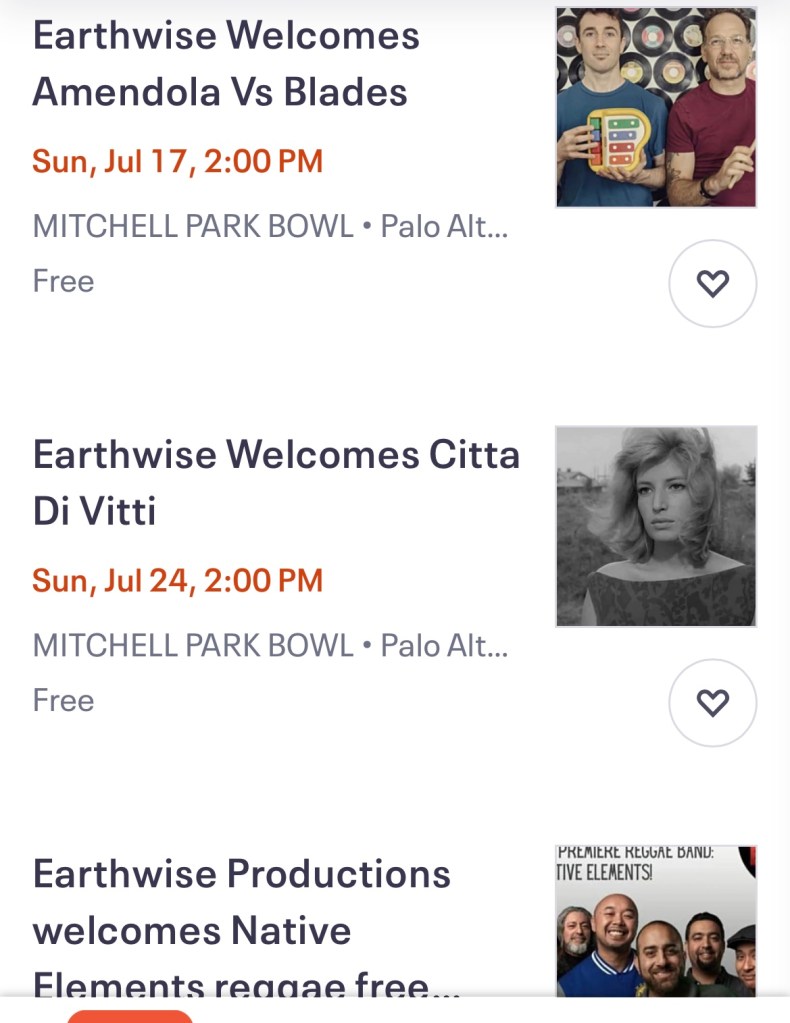The height and width of the screenshot is (1023, 790).
Task: View the Native Elements reggae event
Action: coord(242,930)
